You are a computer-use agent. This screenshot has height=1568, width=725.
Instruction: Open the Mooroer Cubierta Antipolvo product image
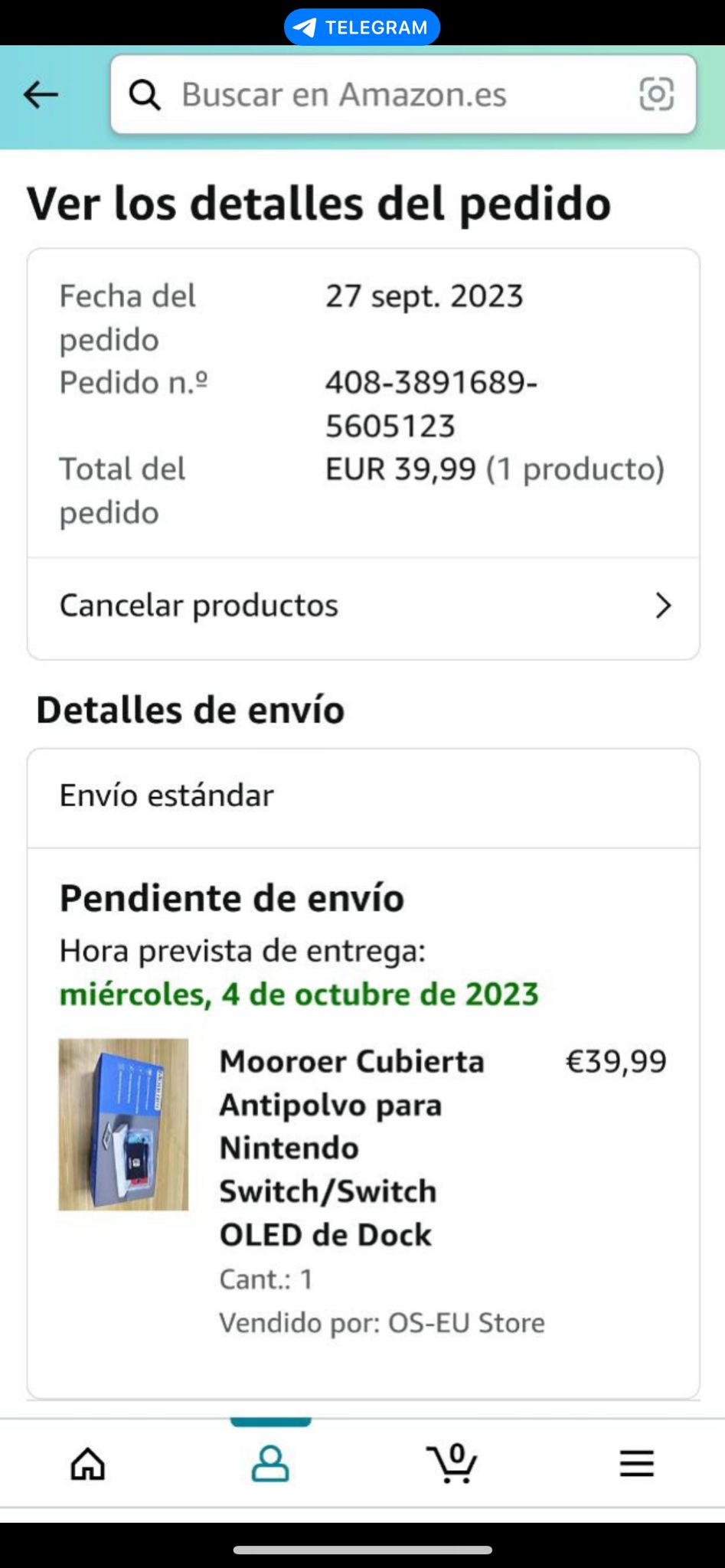tap(123, 1124)
